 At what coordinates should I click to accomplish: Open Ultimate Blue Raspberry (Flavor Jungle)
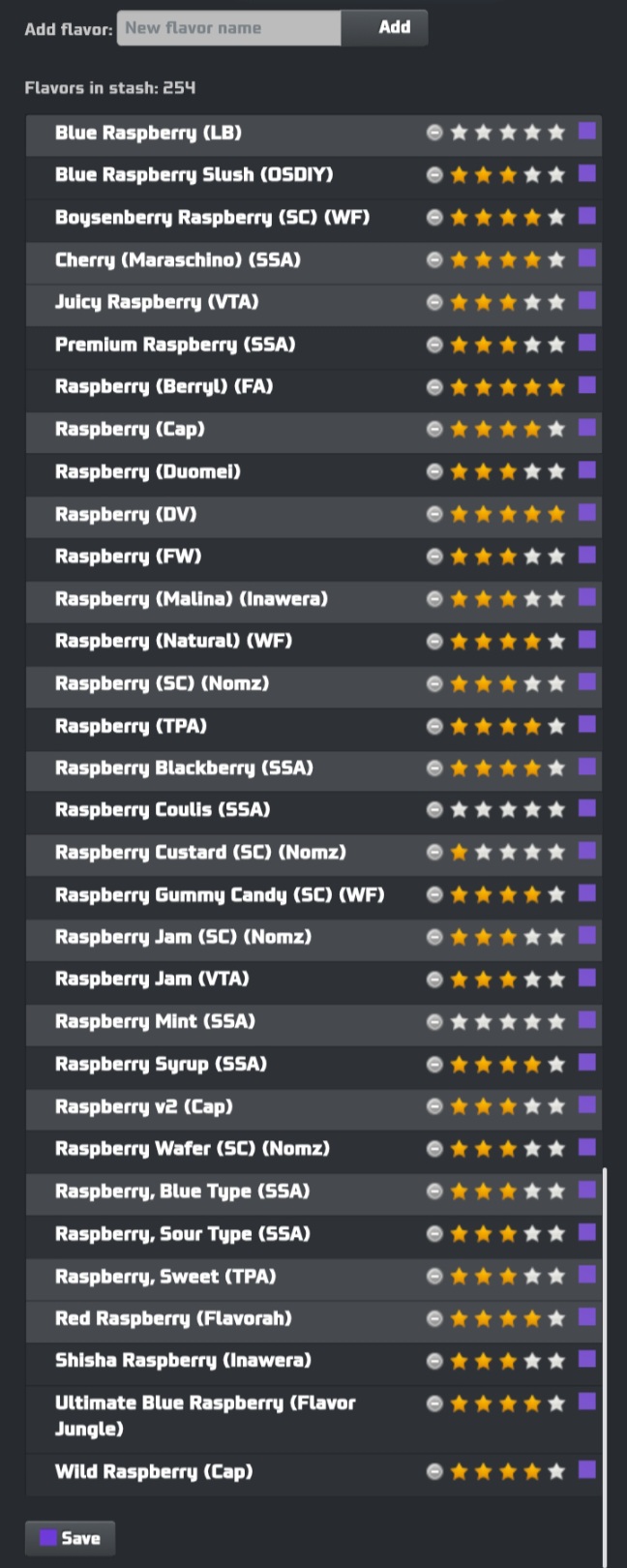click(205, 1415)
